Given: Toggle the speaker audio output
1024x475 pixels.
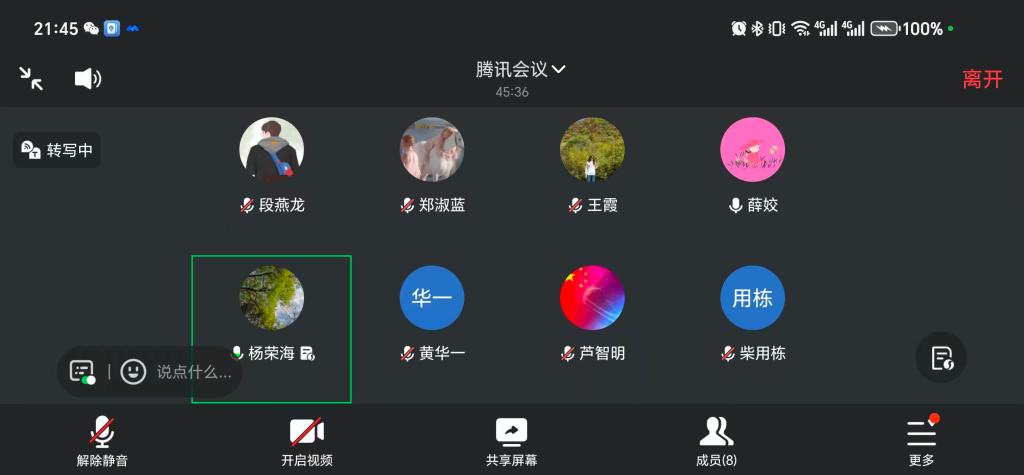Looking at the screenshot, I should (88, 78).
